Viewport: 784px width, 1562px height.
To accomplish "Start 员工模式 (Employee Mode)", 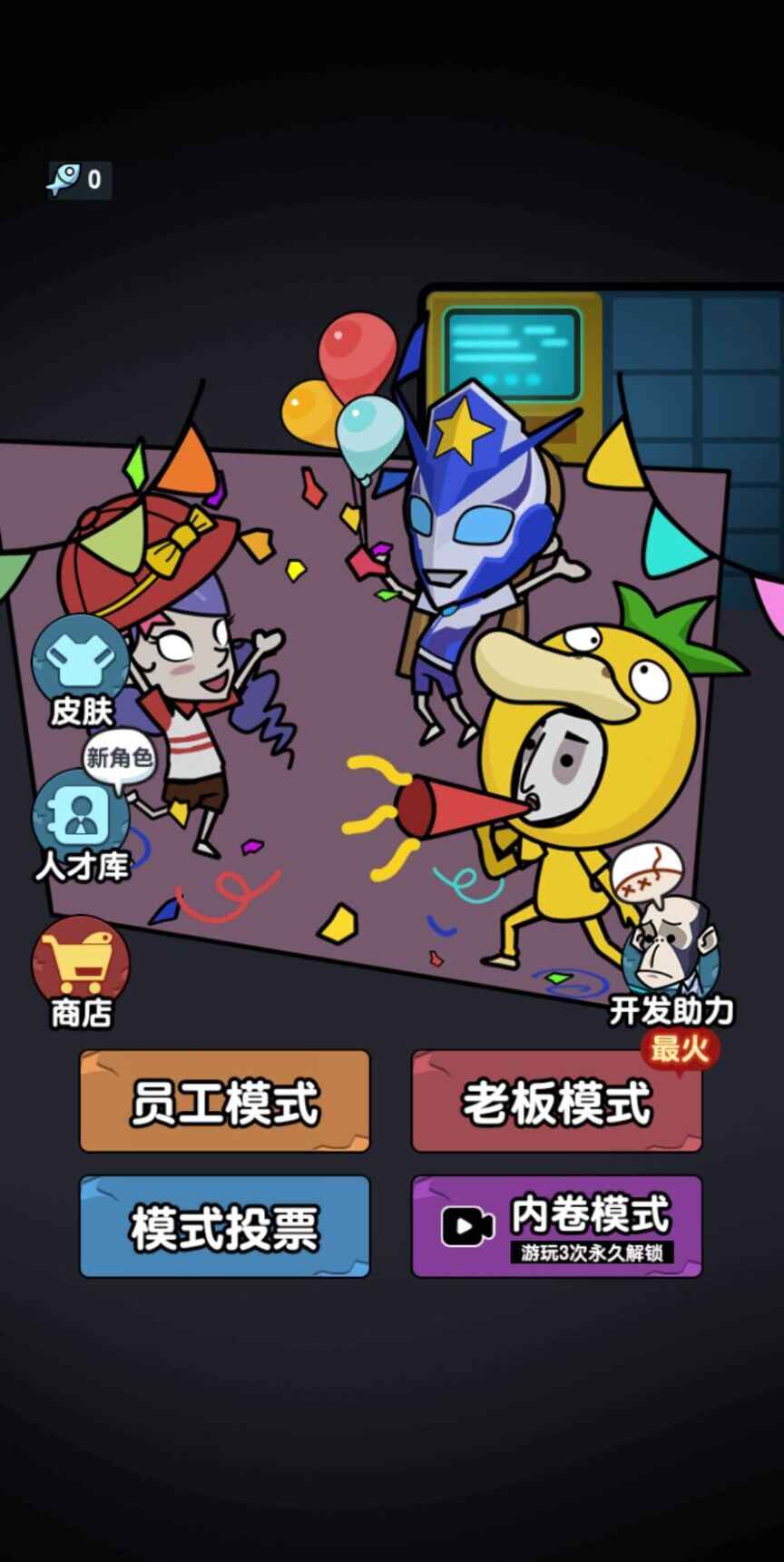I will click(x=224, y=1102).
